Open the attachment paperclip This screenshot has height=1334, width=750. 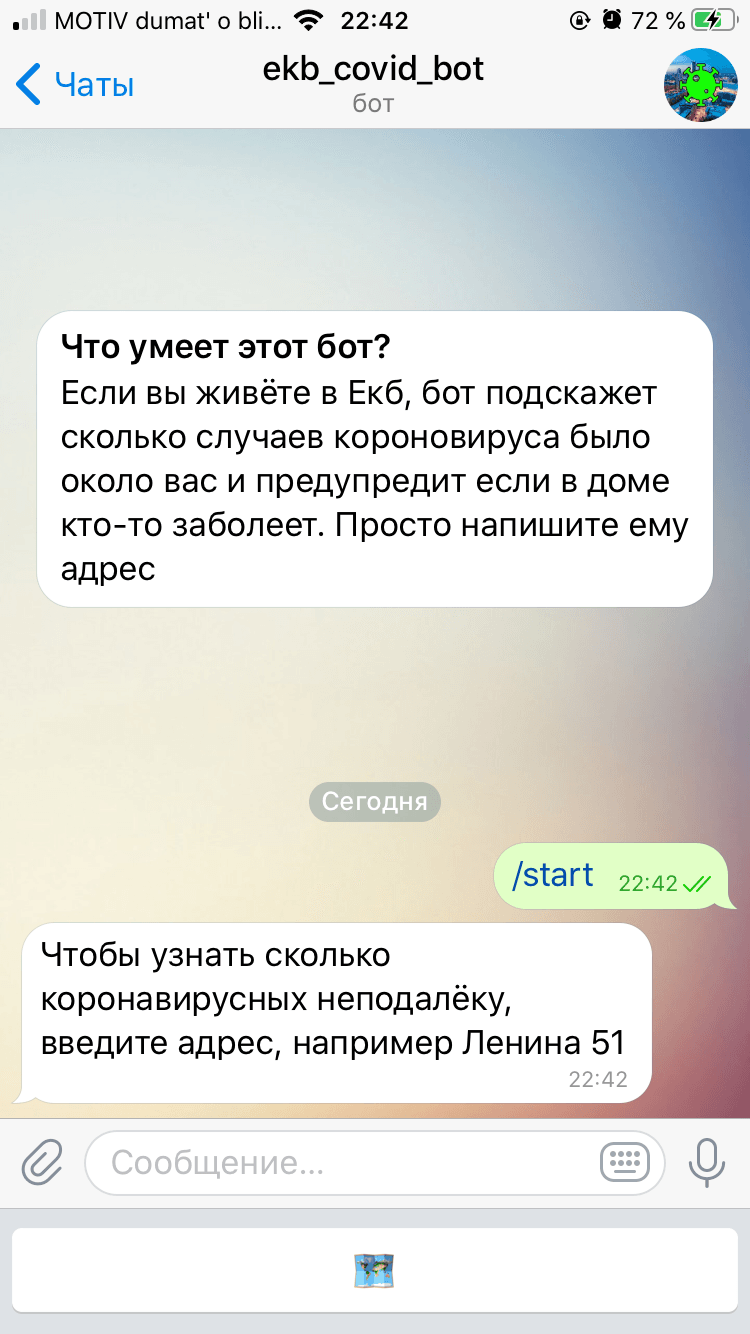coord(42,1162)
